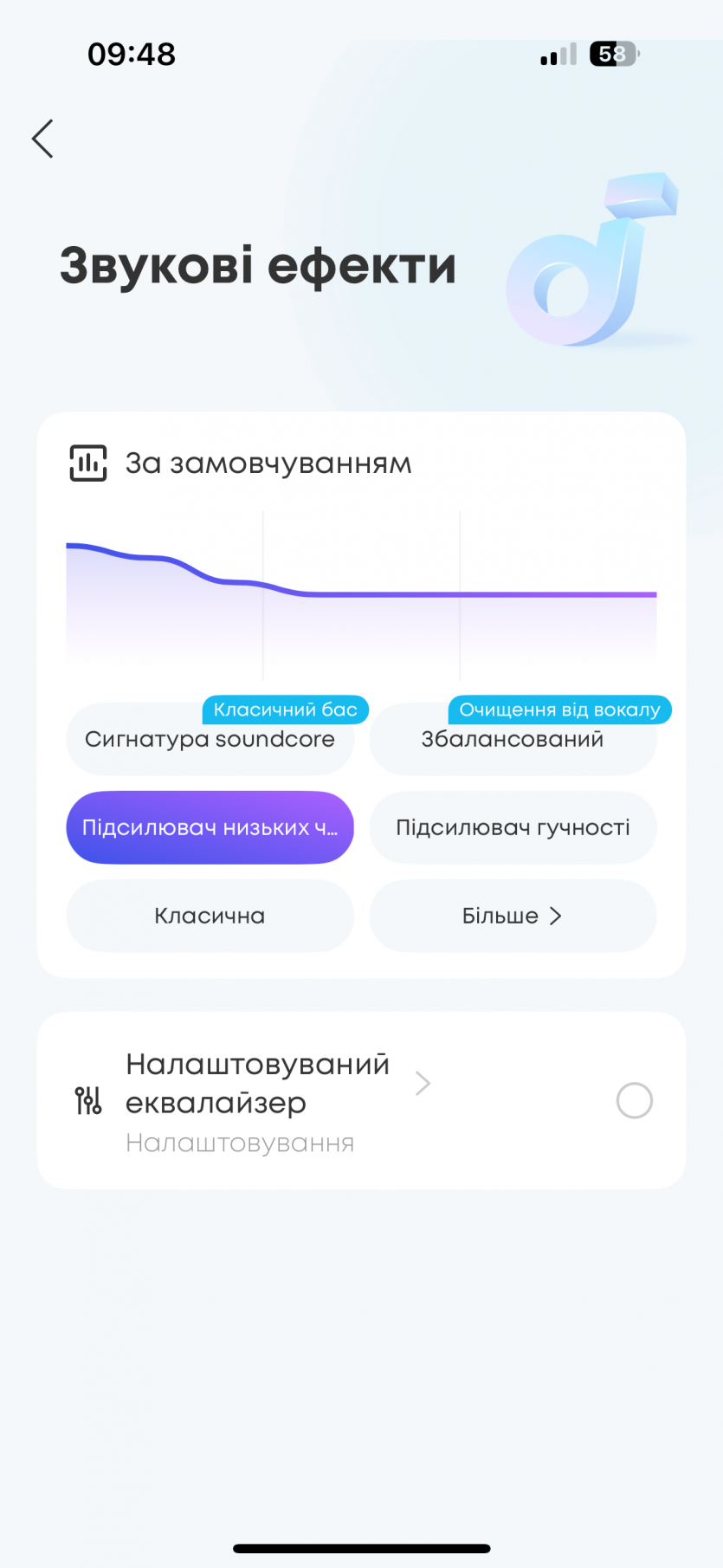
Task: Go back using the back arrow
Action: 42,139
